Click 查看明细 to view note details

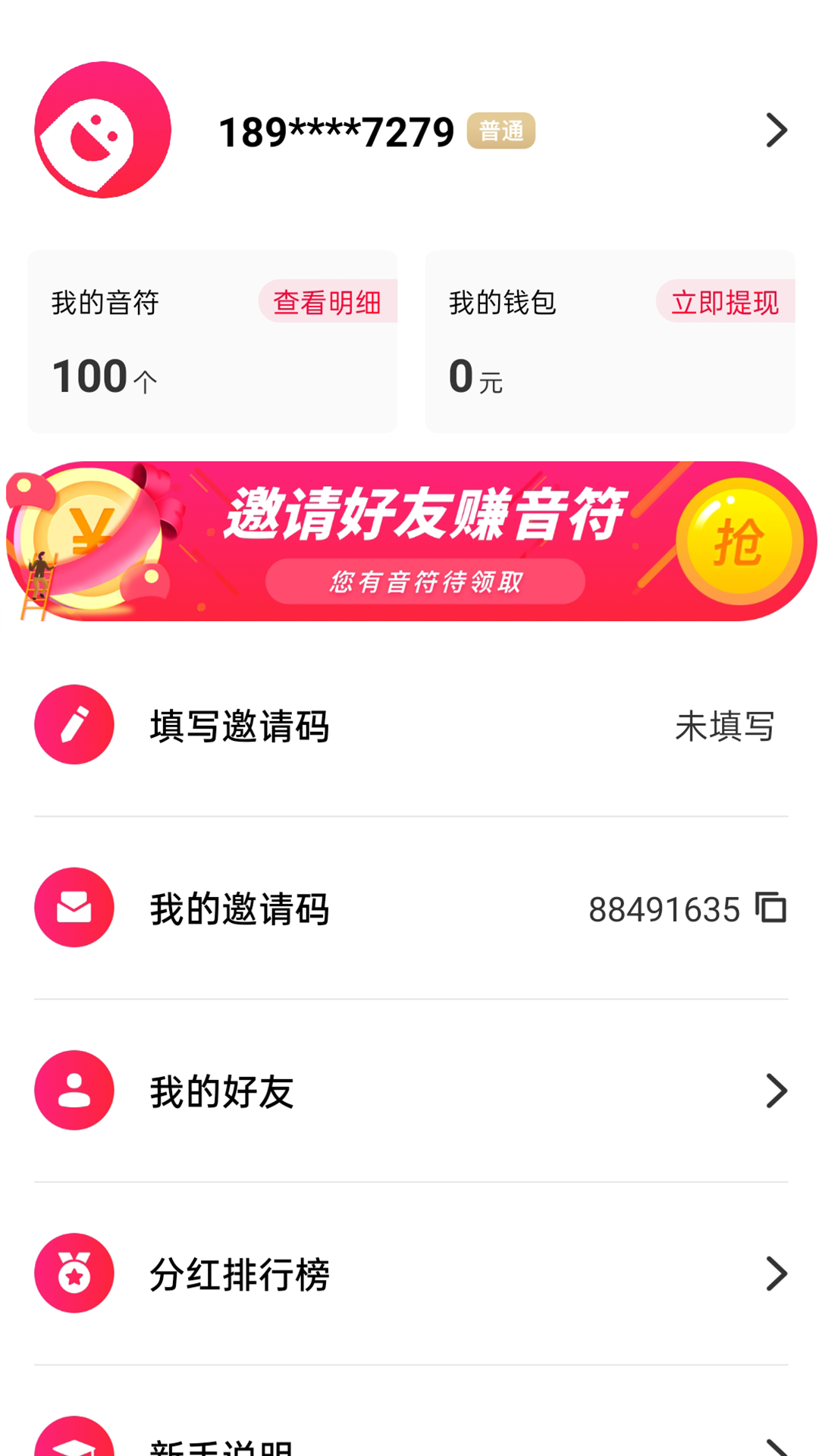(x=328, y=301)
